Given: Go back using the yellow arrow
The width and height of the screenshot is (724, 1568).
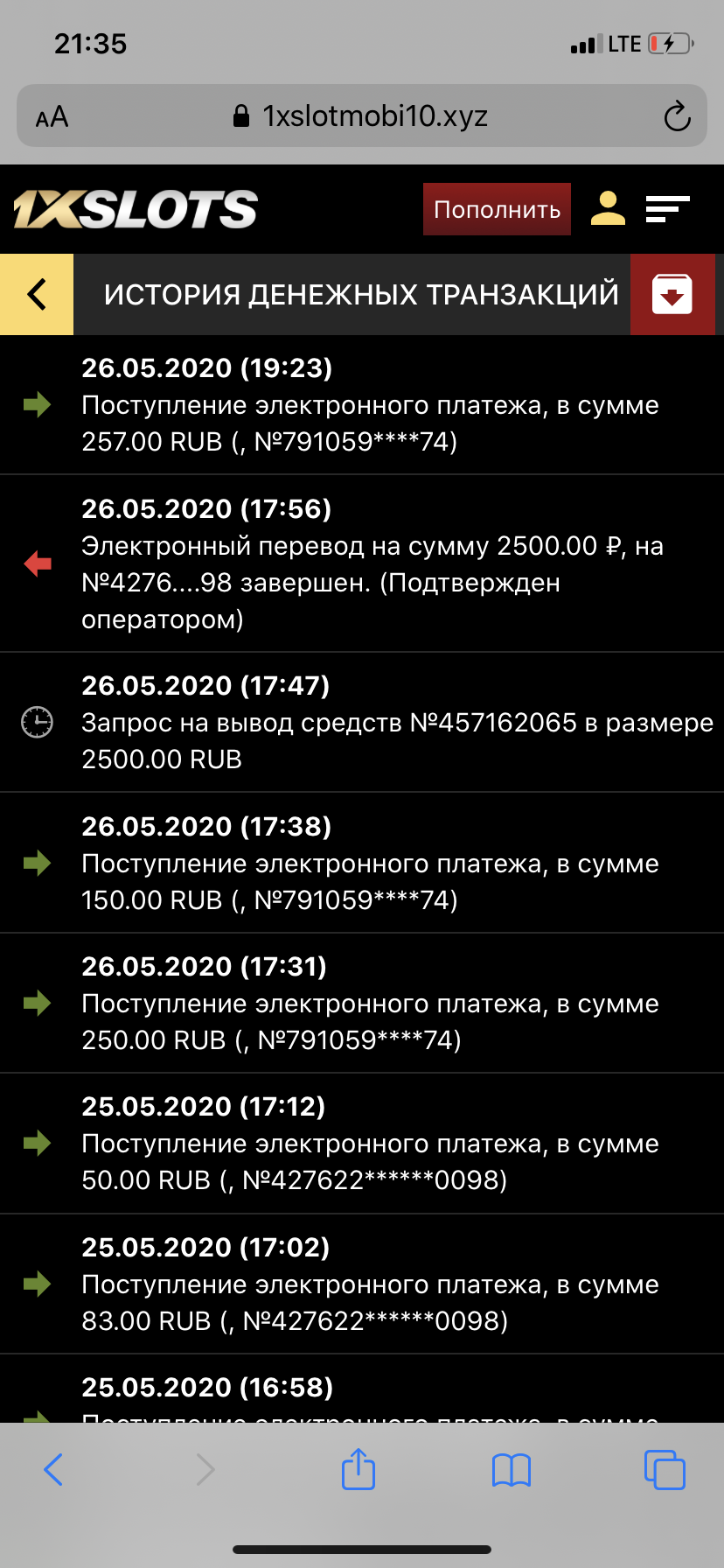Looking at the screenshot, I should tap(37, 294).
